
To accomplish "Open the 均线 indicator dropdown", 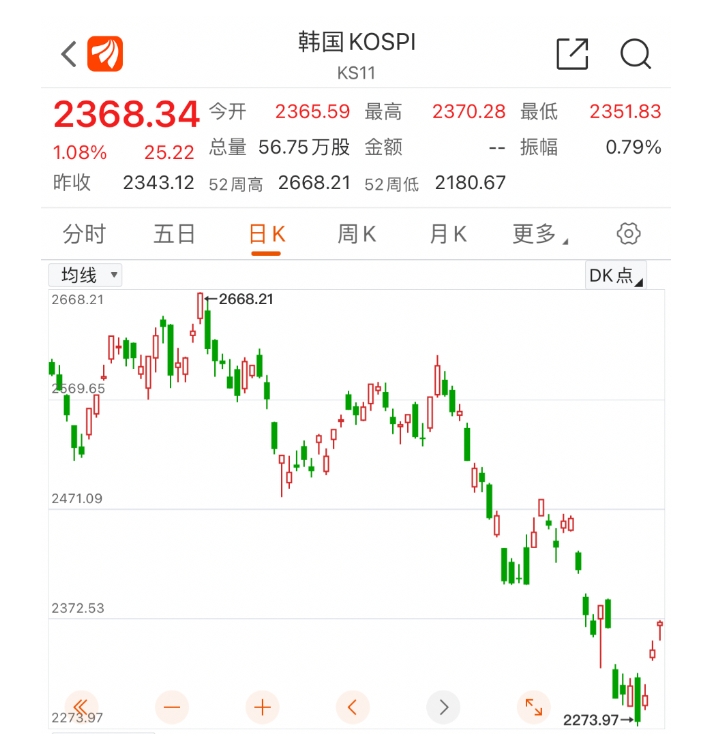I will (x=86, y=275).
